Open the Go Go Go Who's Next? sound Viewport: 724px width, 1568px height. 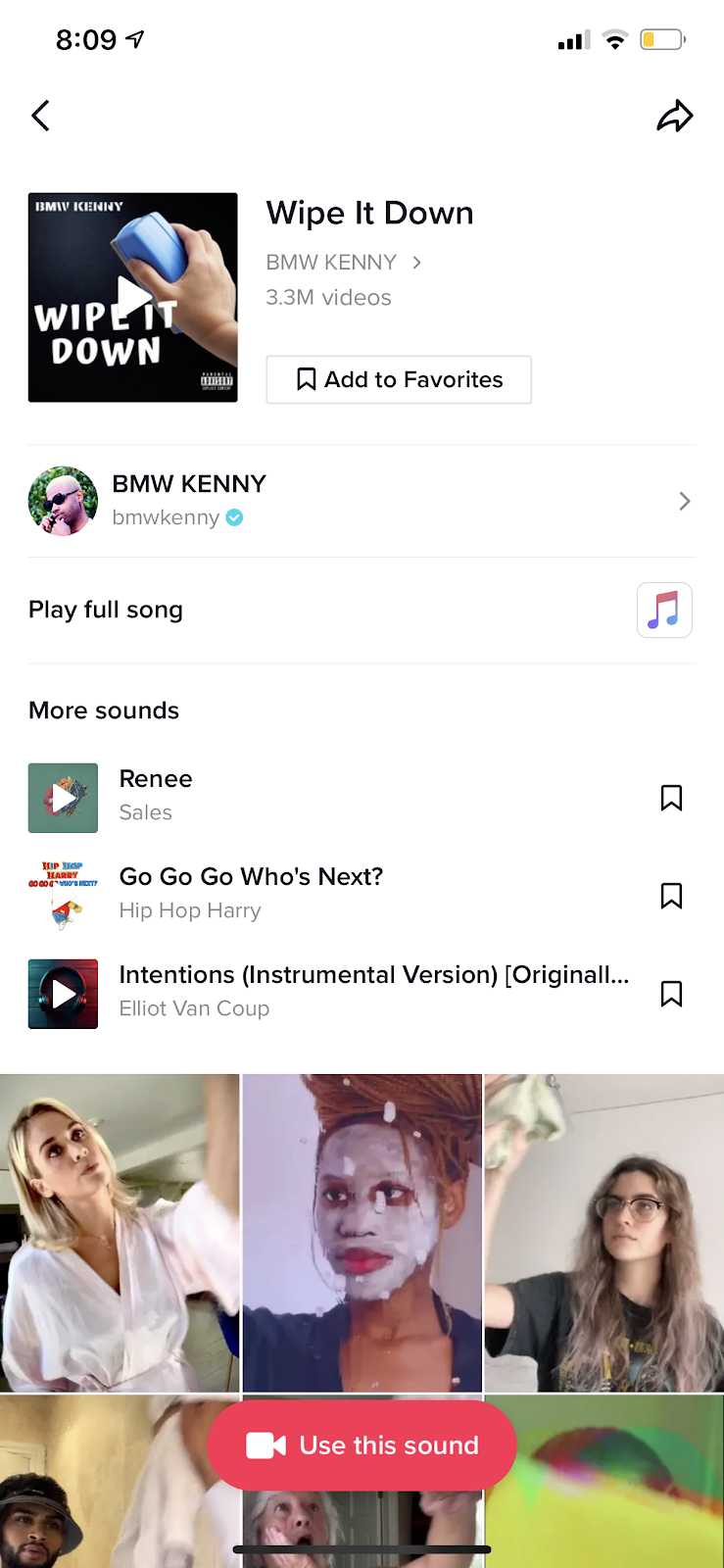[x=251, y=892]
